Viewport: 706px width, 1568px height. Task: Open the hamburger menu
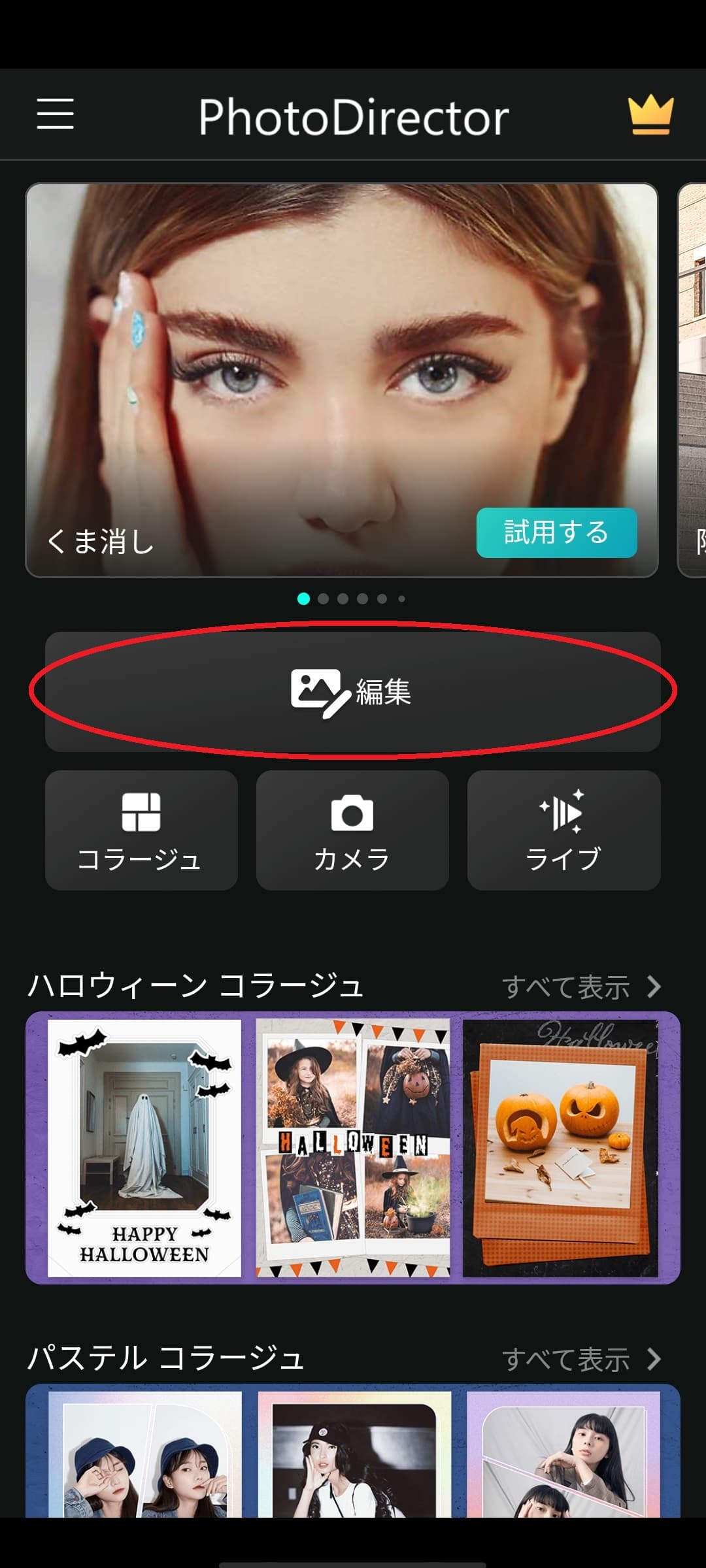tap(55, 114)
